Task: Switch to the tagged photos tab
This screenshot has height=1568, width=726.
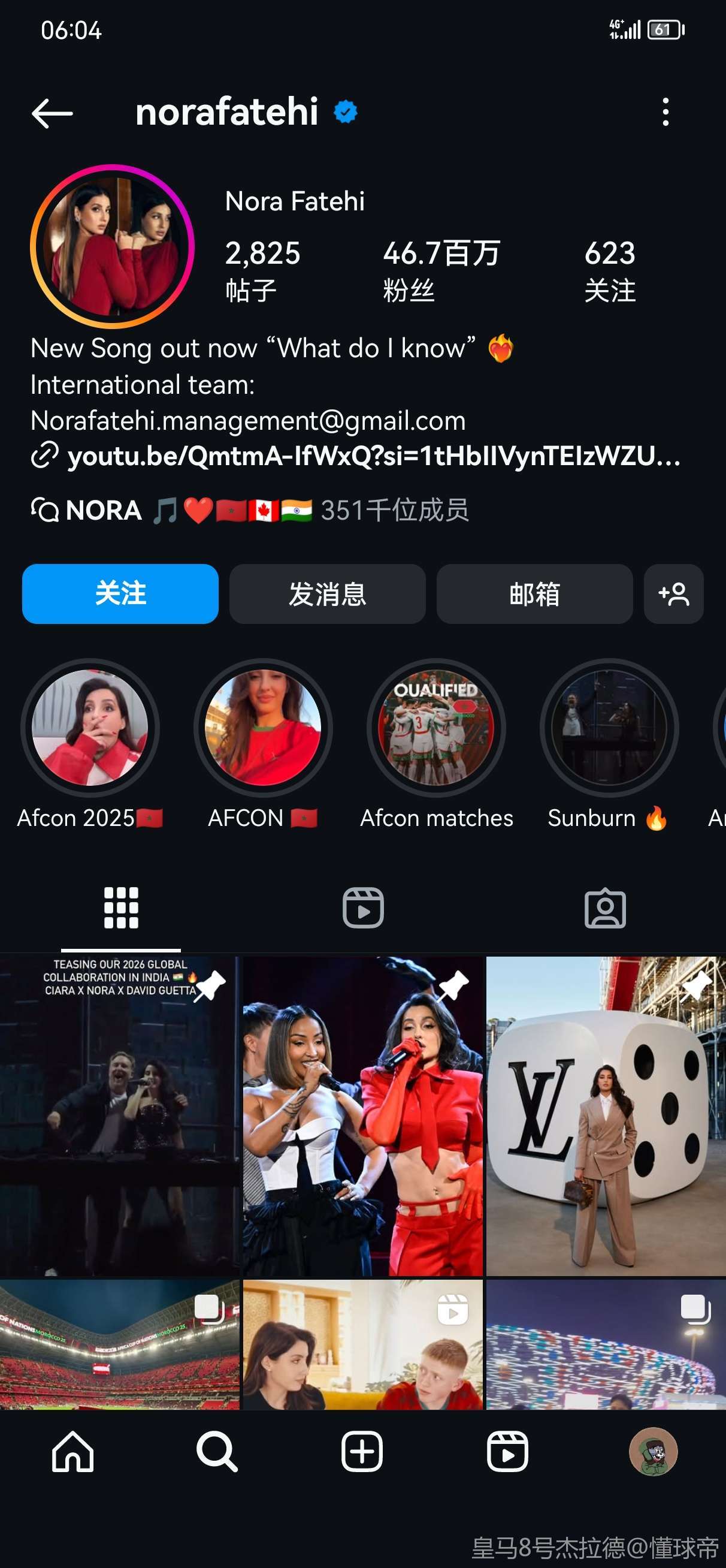Action: (x=604, y=907)
